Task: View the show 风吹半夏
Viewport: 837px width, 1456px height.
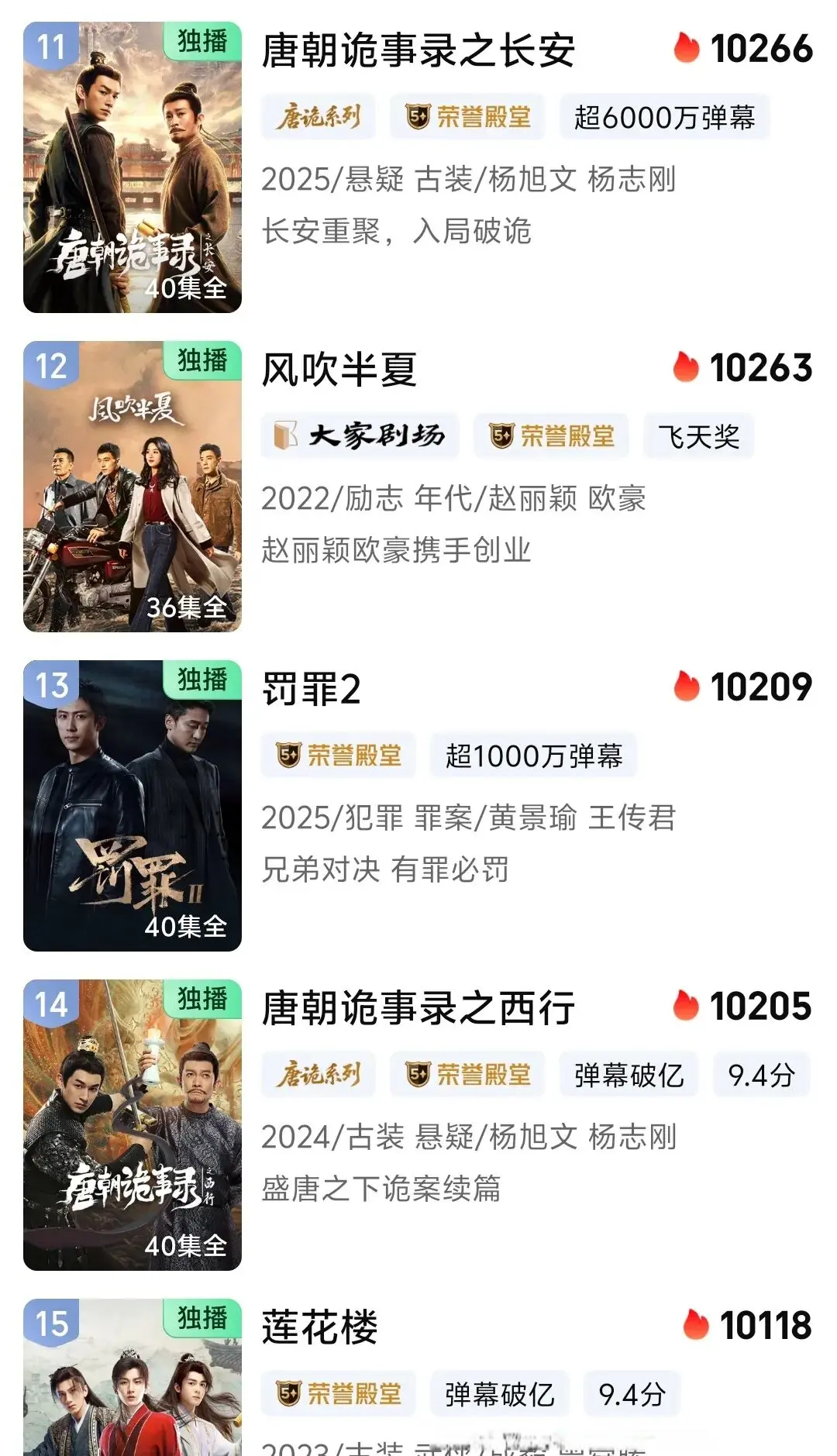Action: [339, 370]
